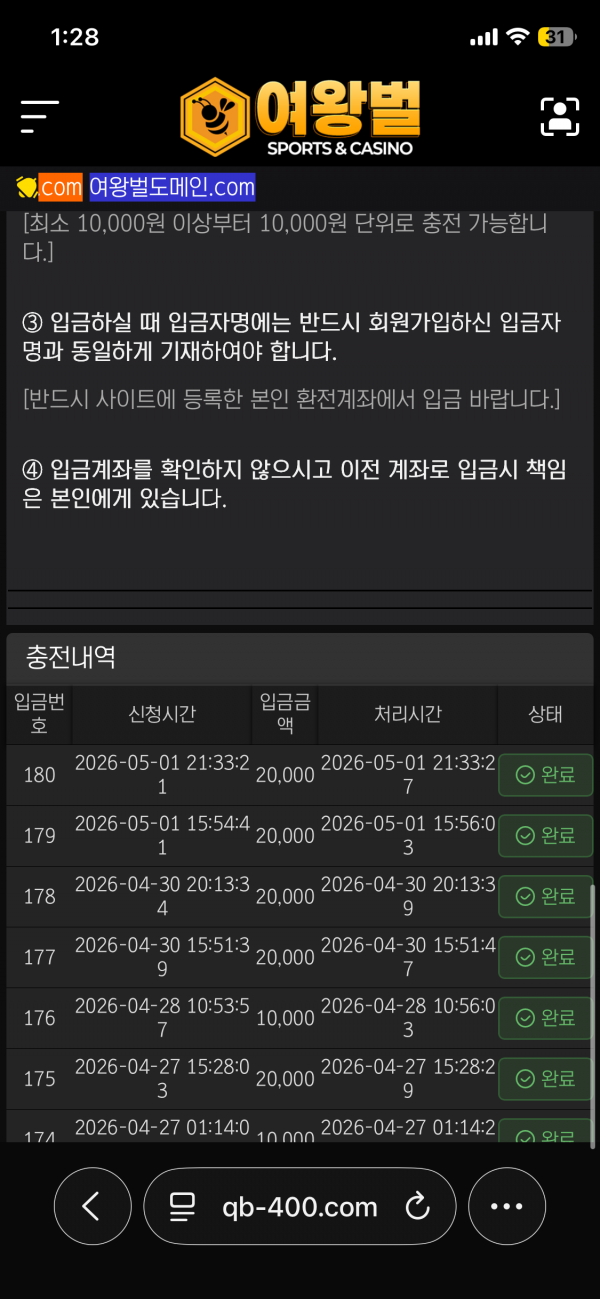Go back in the browser
Image resolution: width=600 pixels, height=1299 pixels.
click(92, 1207)
